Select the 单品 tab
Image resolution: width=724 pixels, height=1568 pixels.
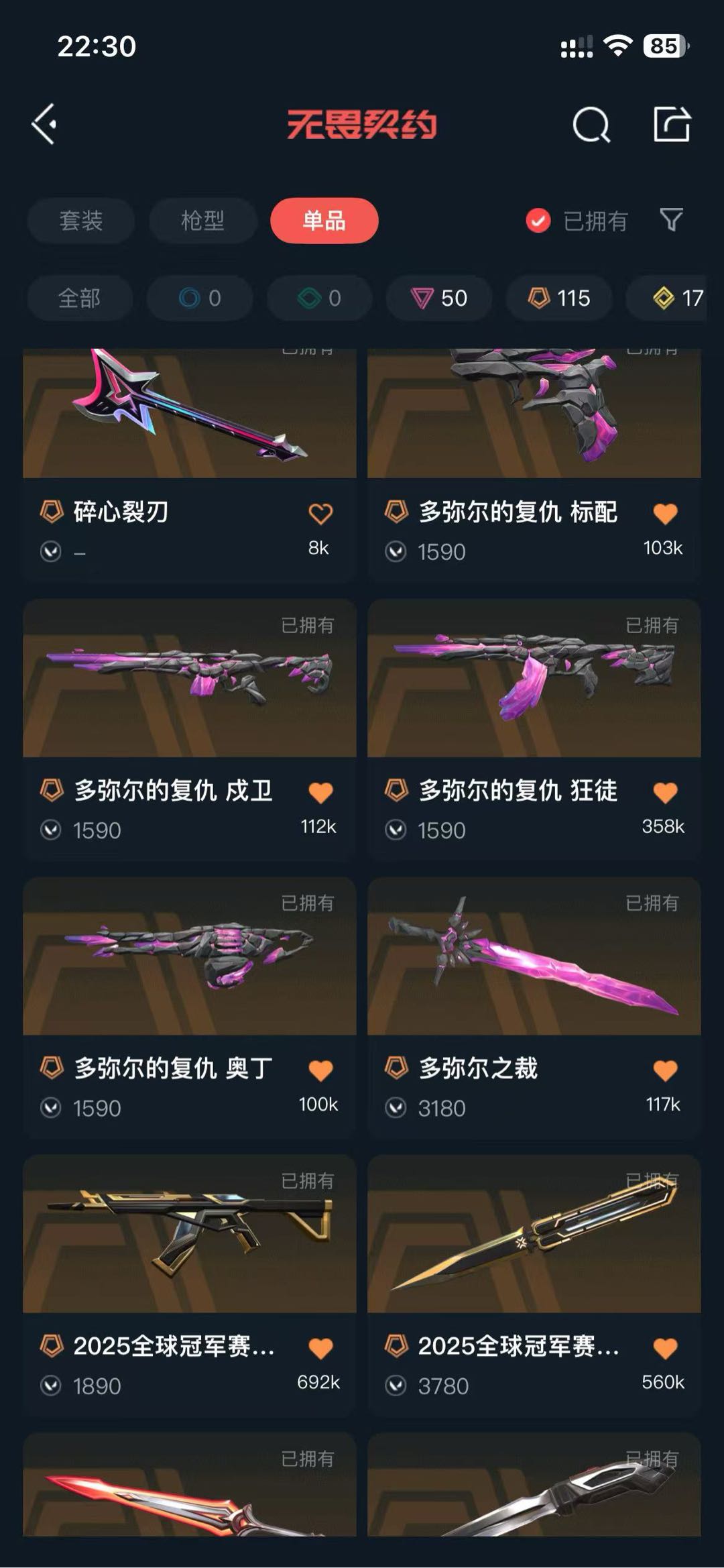pos(324,221)
